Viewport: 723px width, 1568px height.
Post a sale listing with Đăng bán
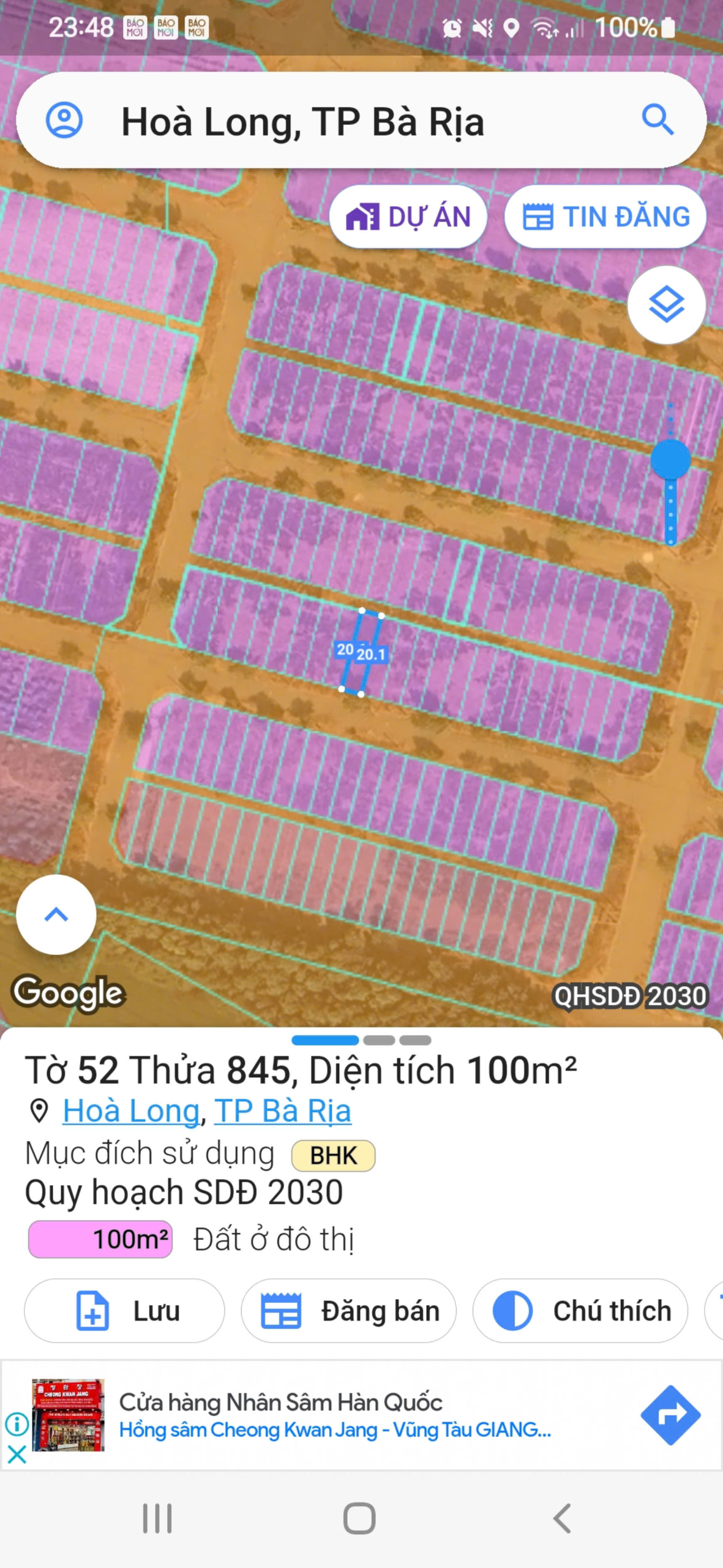pos(348,1311)
